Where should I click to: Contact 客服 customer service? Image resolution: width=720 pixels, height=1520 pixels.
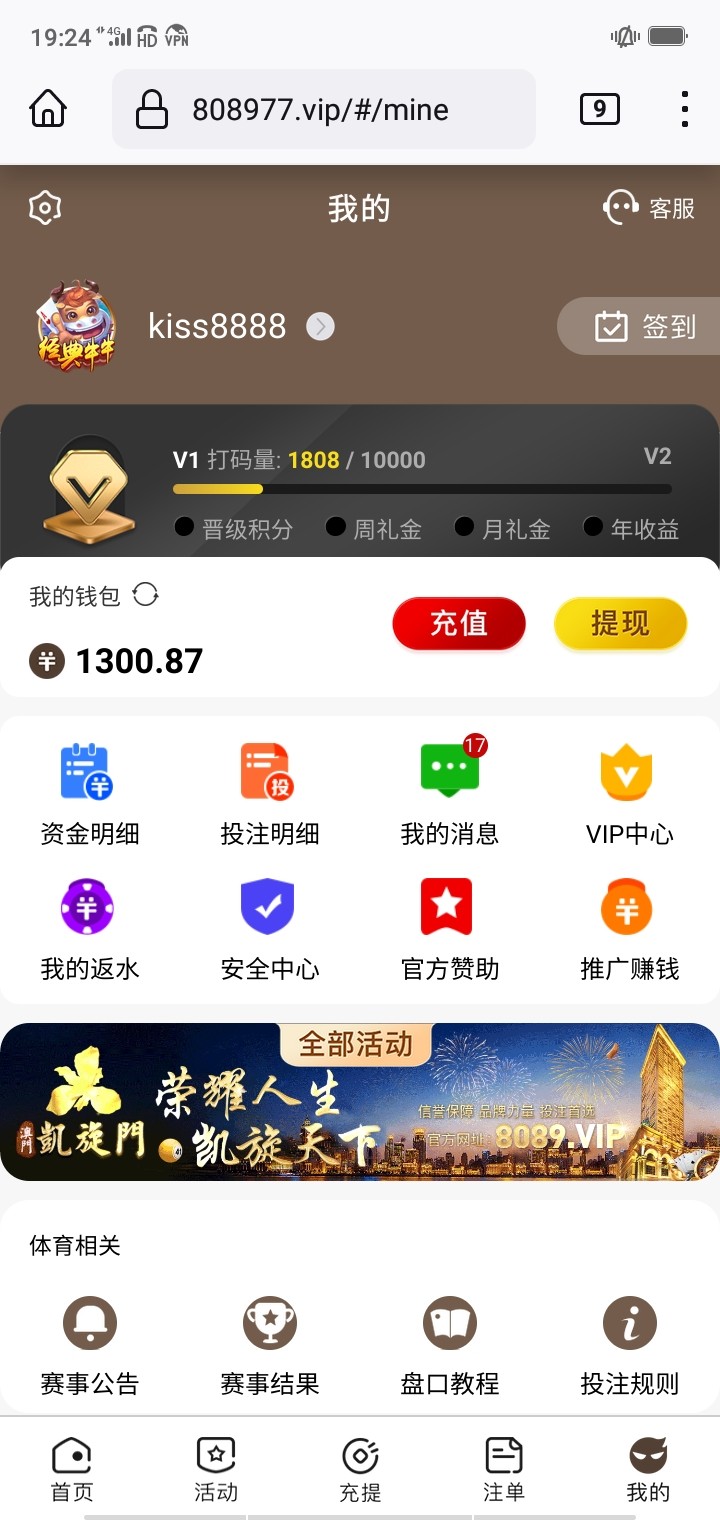point(648,208)
